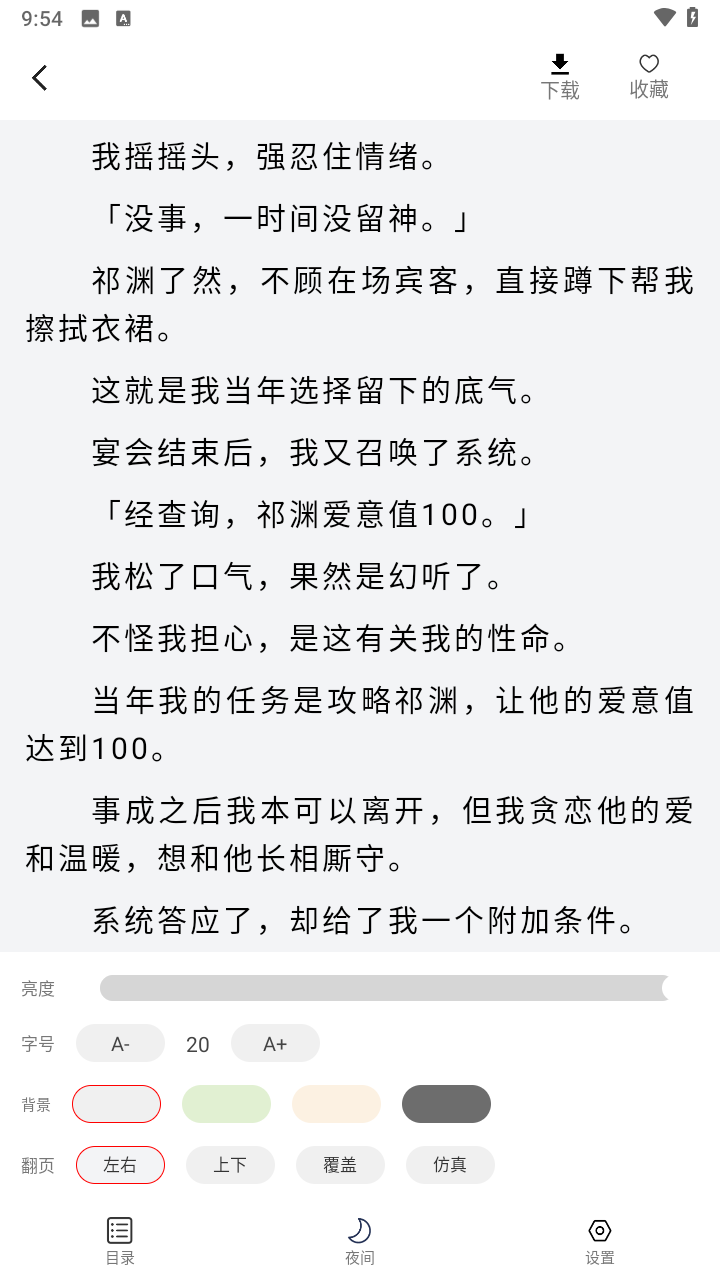Tap the back arrow to exit the reader

[39, 77]
